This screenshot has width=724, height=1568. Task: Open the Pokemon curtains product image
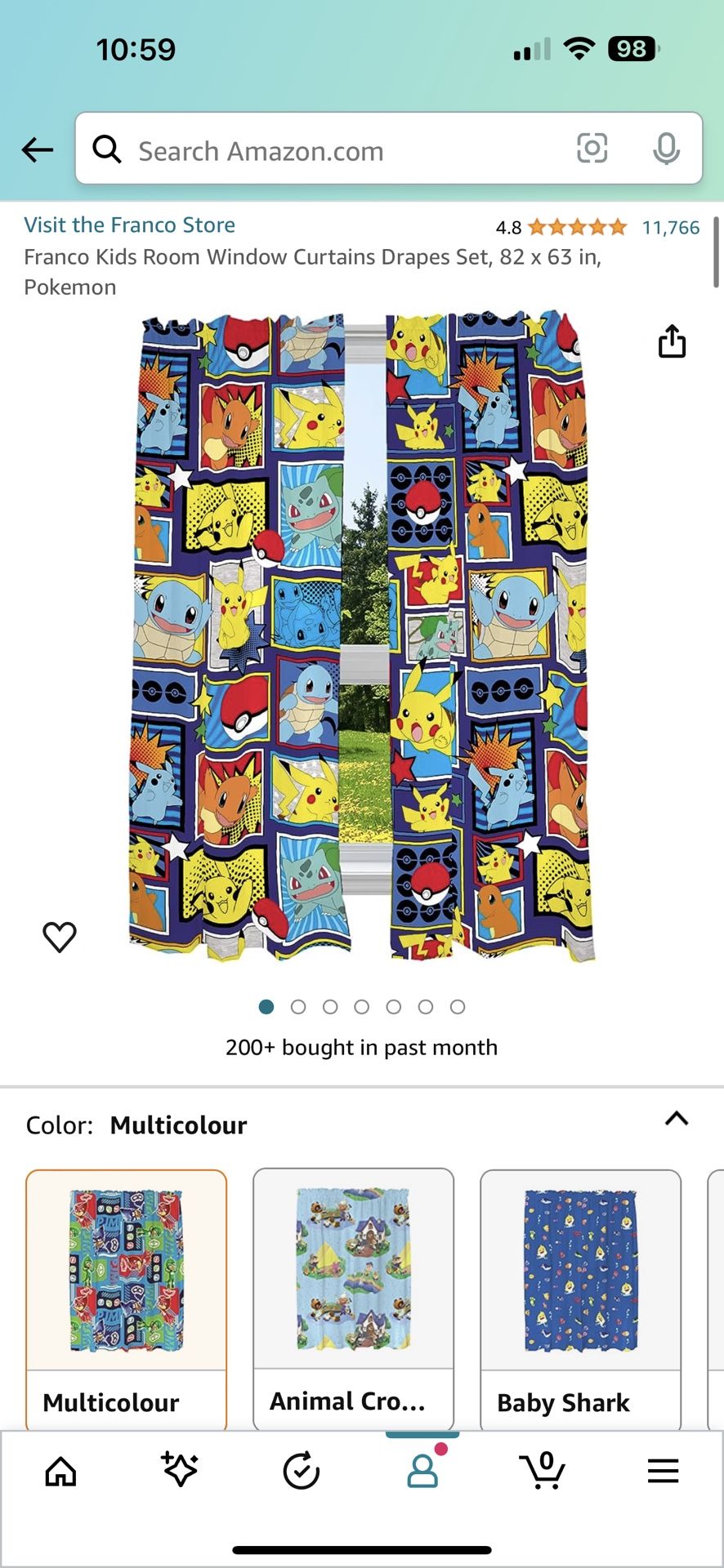[x=362, y=635]
